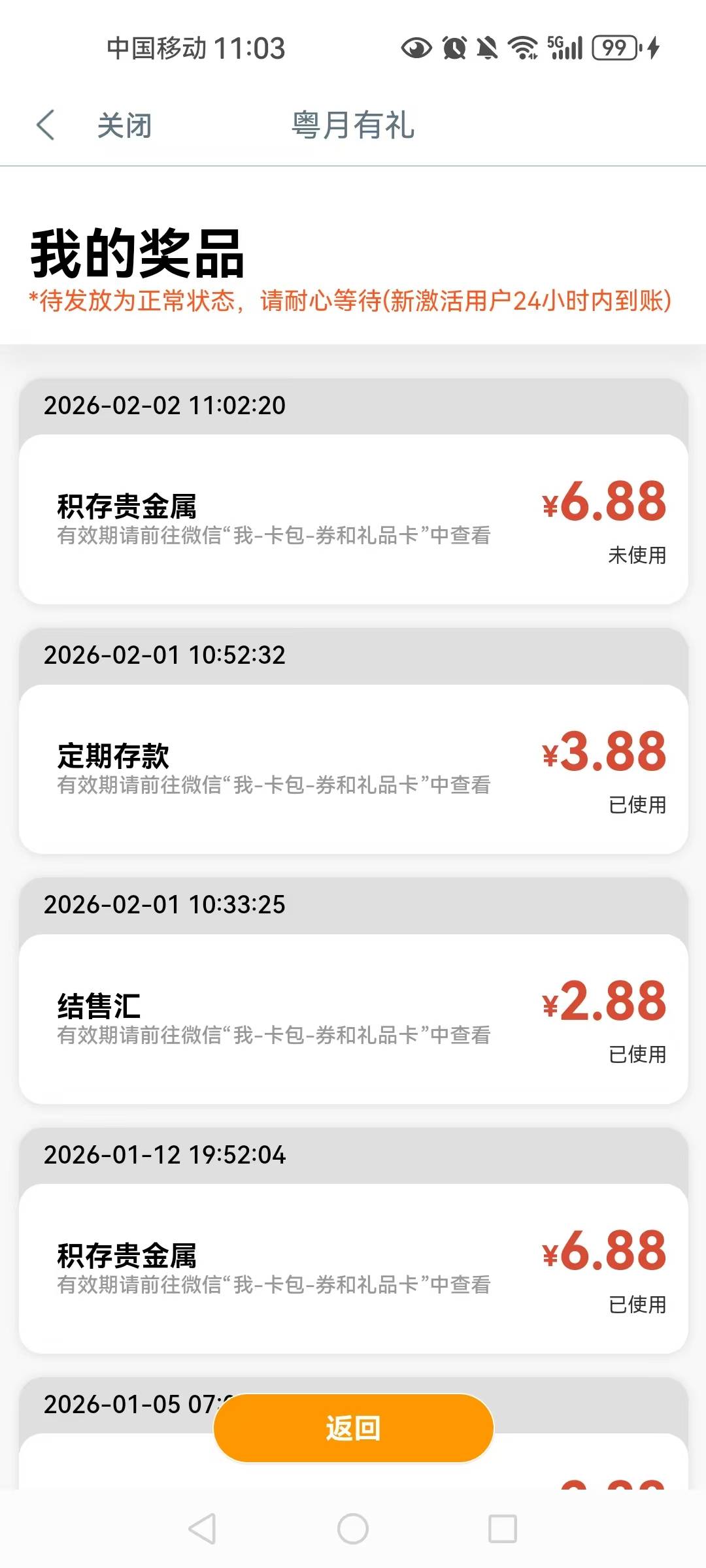
Task: Tap the back arrow in the header
Action: point(45,125)
